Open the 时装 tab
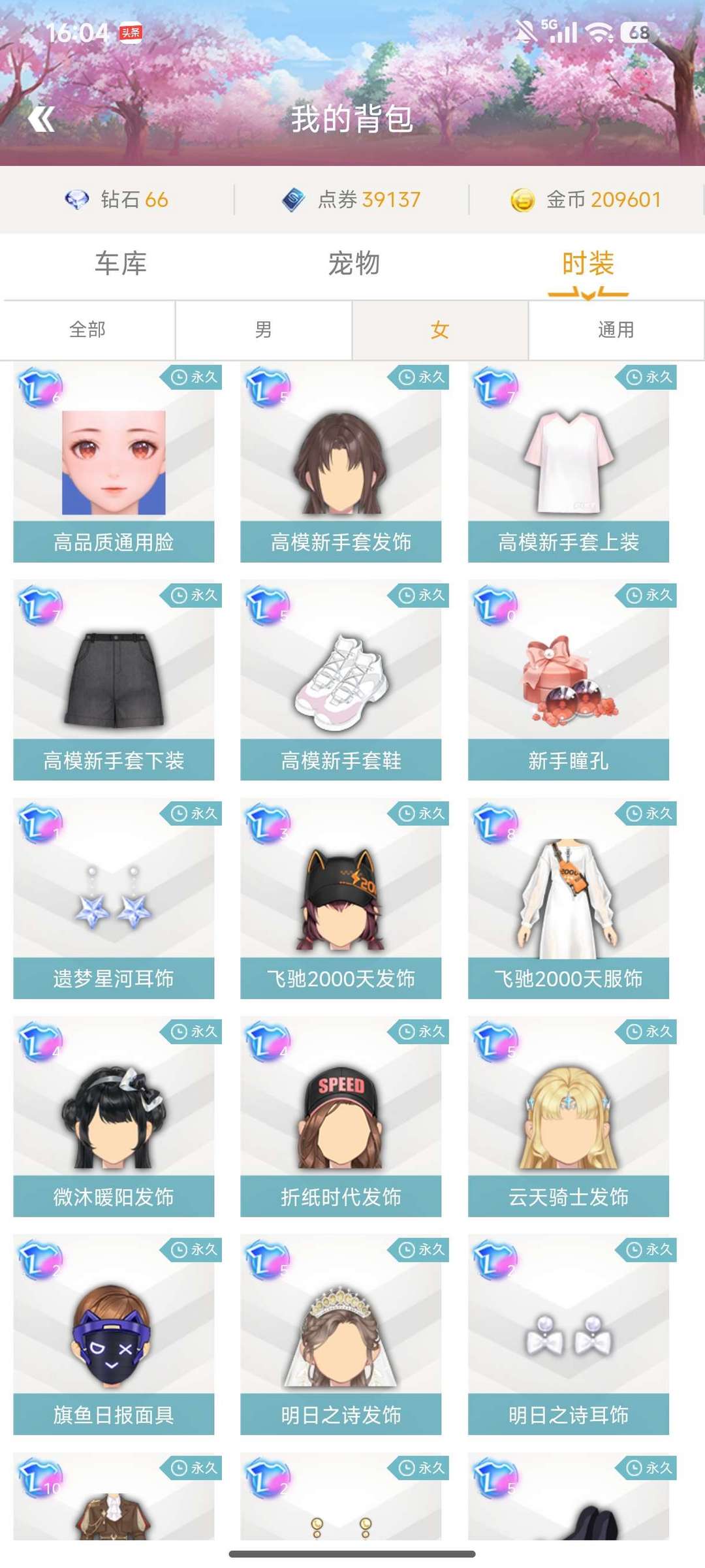Image resolution: width=705 pixels, height=1568 pixels. [589, 264]
